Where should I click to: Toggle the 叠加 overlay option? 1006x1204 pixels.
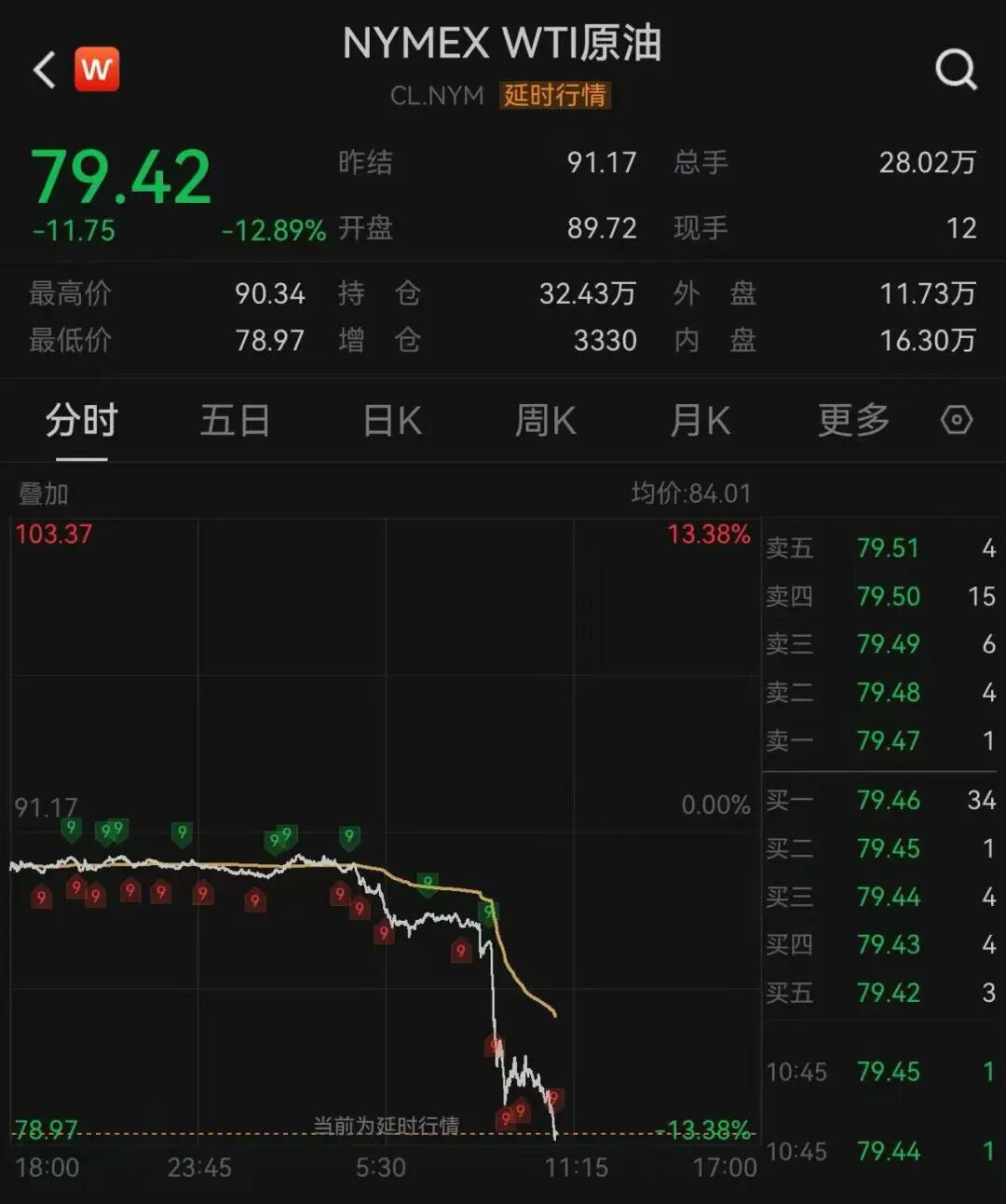click(x=41, y=494)
